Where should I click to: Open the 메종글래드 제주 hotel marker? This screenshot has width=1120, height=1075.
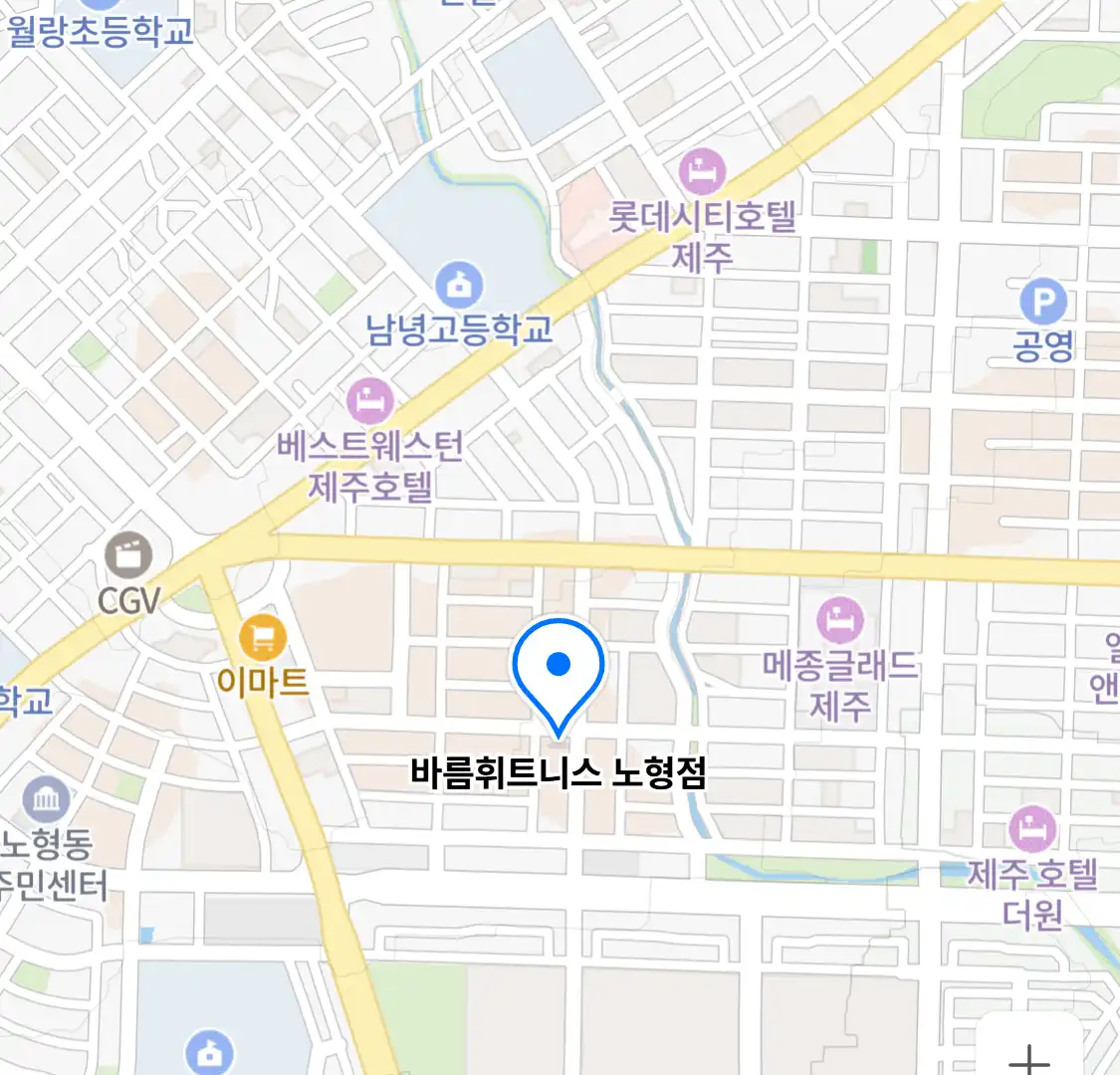(x=840, y=622)
